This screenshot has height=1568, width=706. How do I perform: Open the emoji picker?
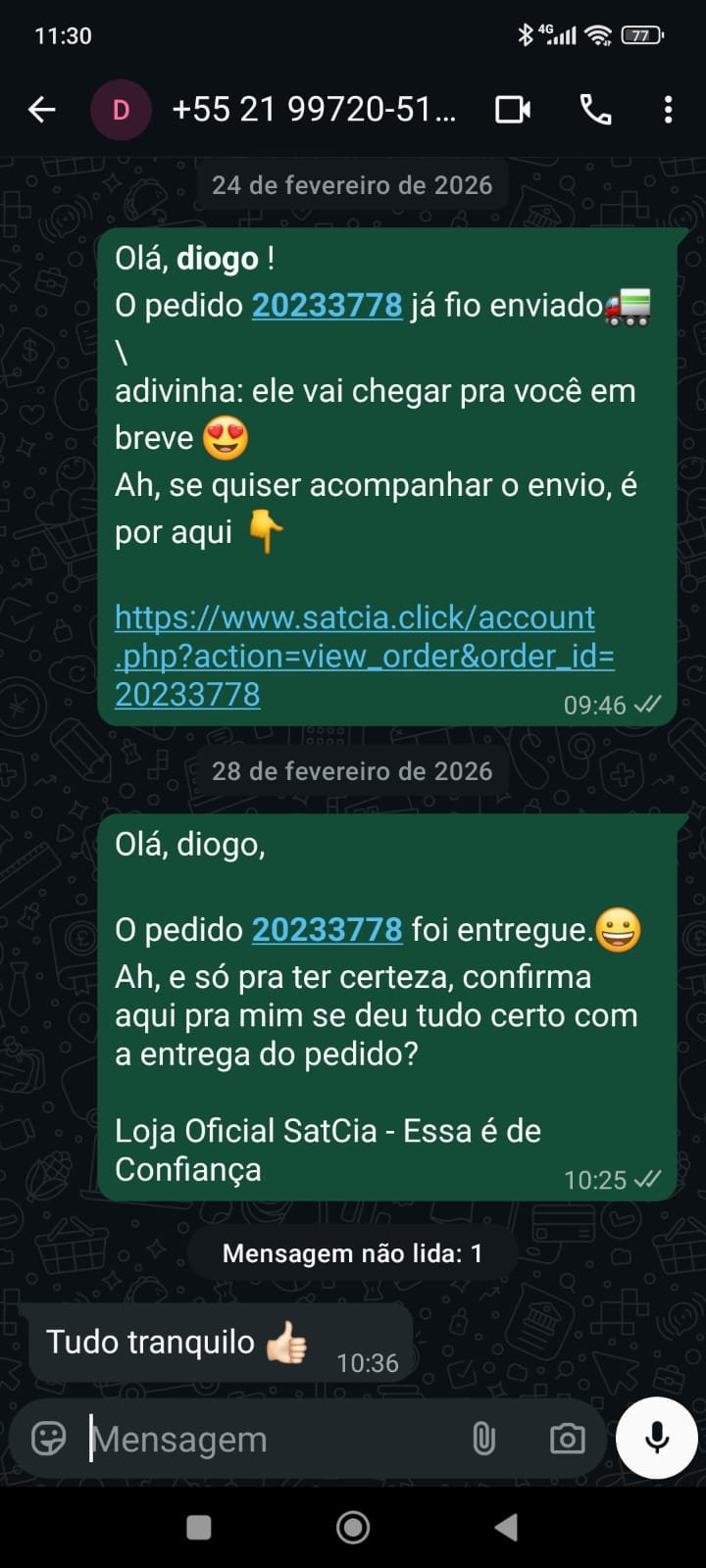pyautogui.click(x=49, y=1439)
